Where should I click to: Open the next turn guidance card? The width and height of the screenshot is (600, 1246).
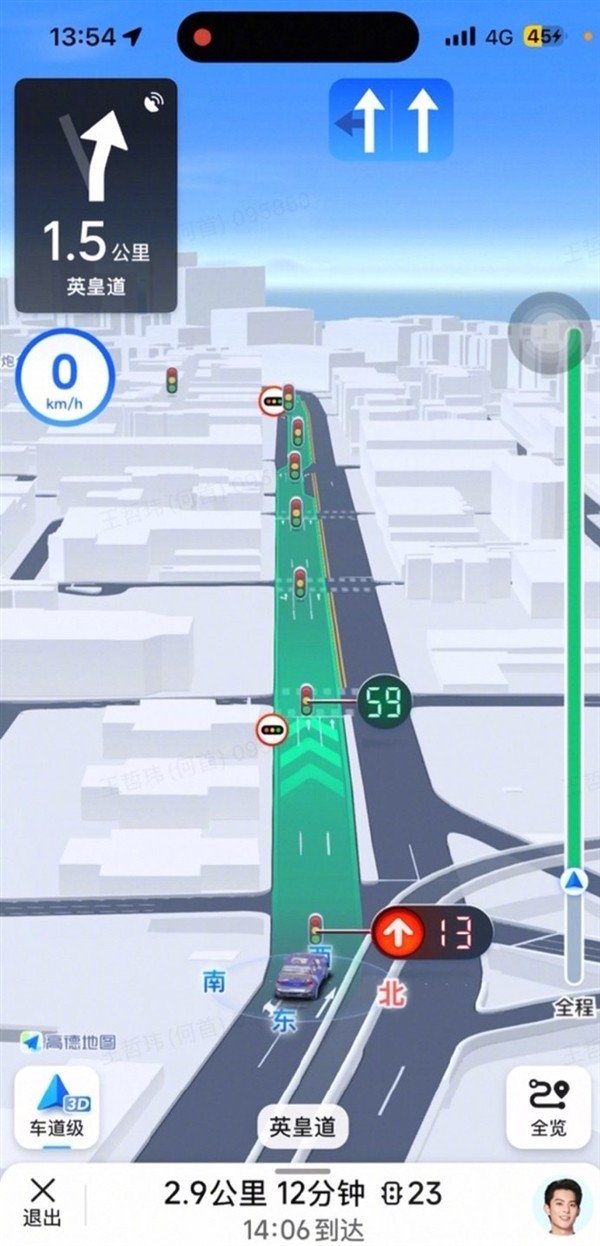pyautogui.click(x=96, y=195)
